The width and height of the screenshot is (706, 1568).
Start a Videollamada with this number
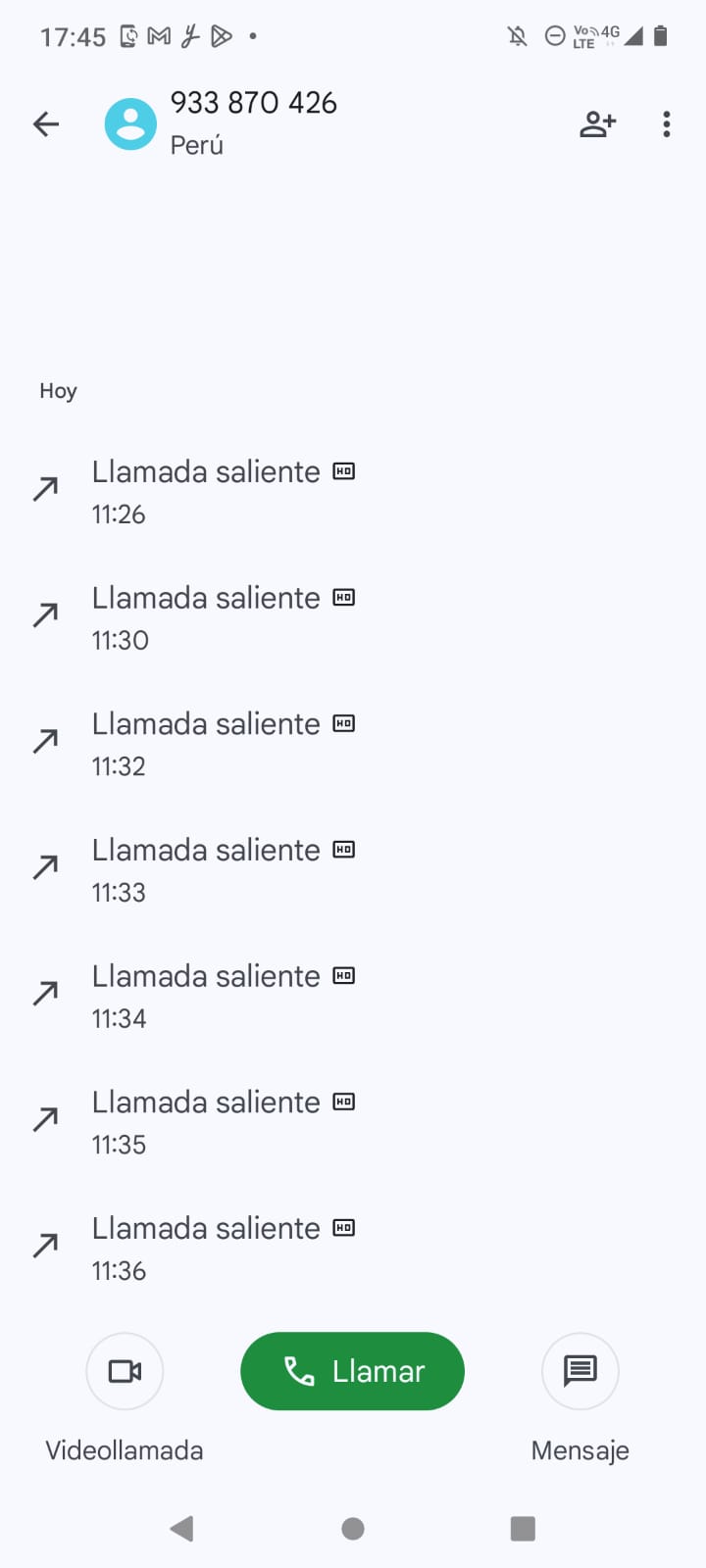coord(125,1371)
